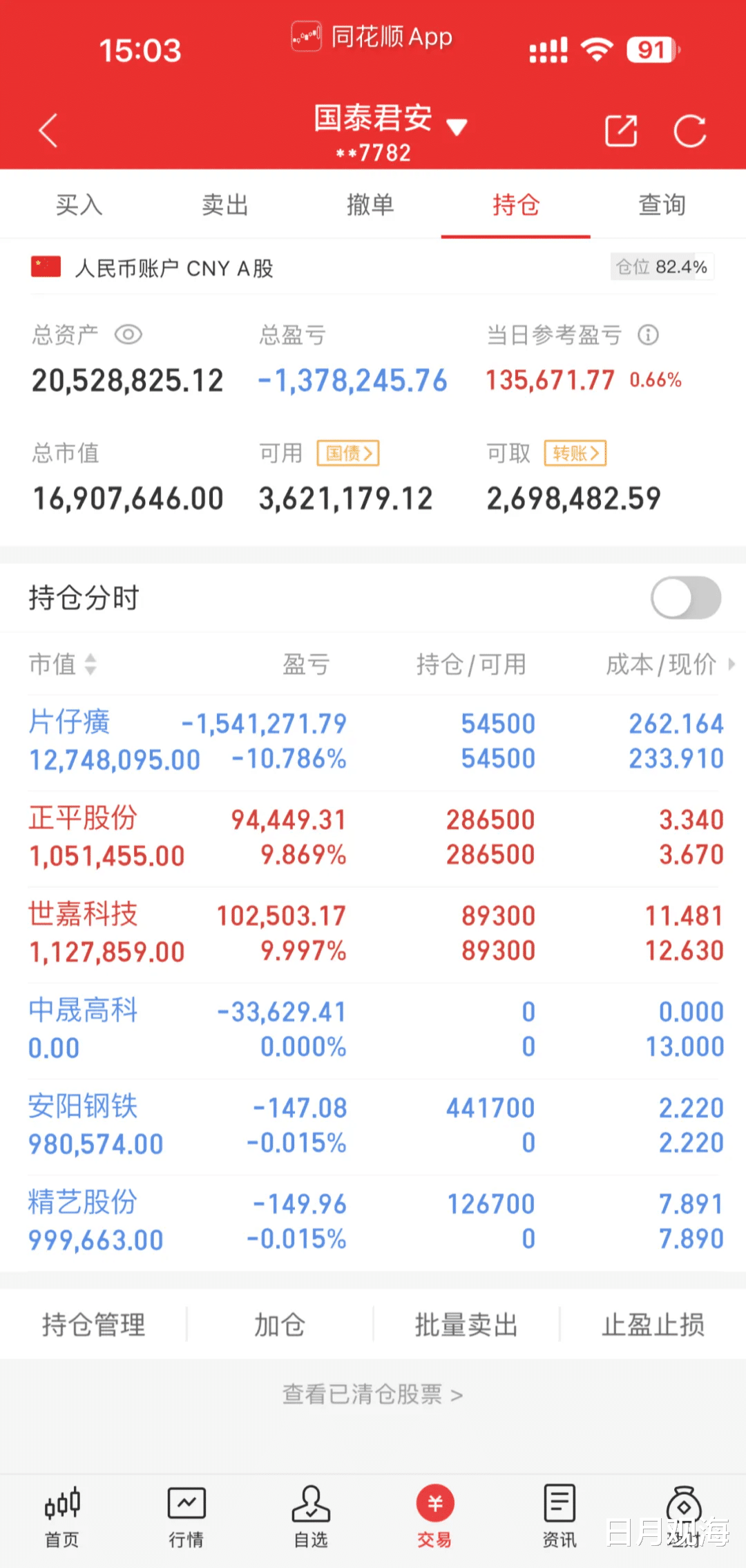
Task: Switch to the 买入 tab
Action: [79, 205]
